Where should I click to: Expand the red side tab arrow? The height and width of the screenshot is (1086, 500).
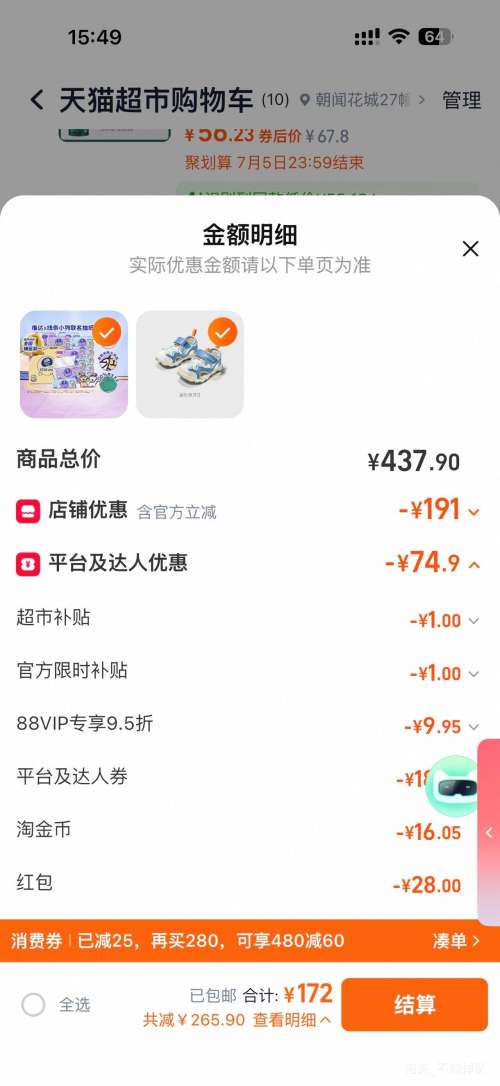[490, 832]
